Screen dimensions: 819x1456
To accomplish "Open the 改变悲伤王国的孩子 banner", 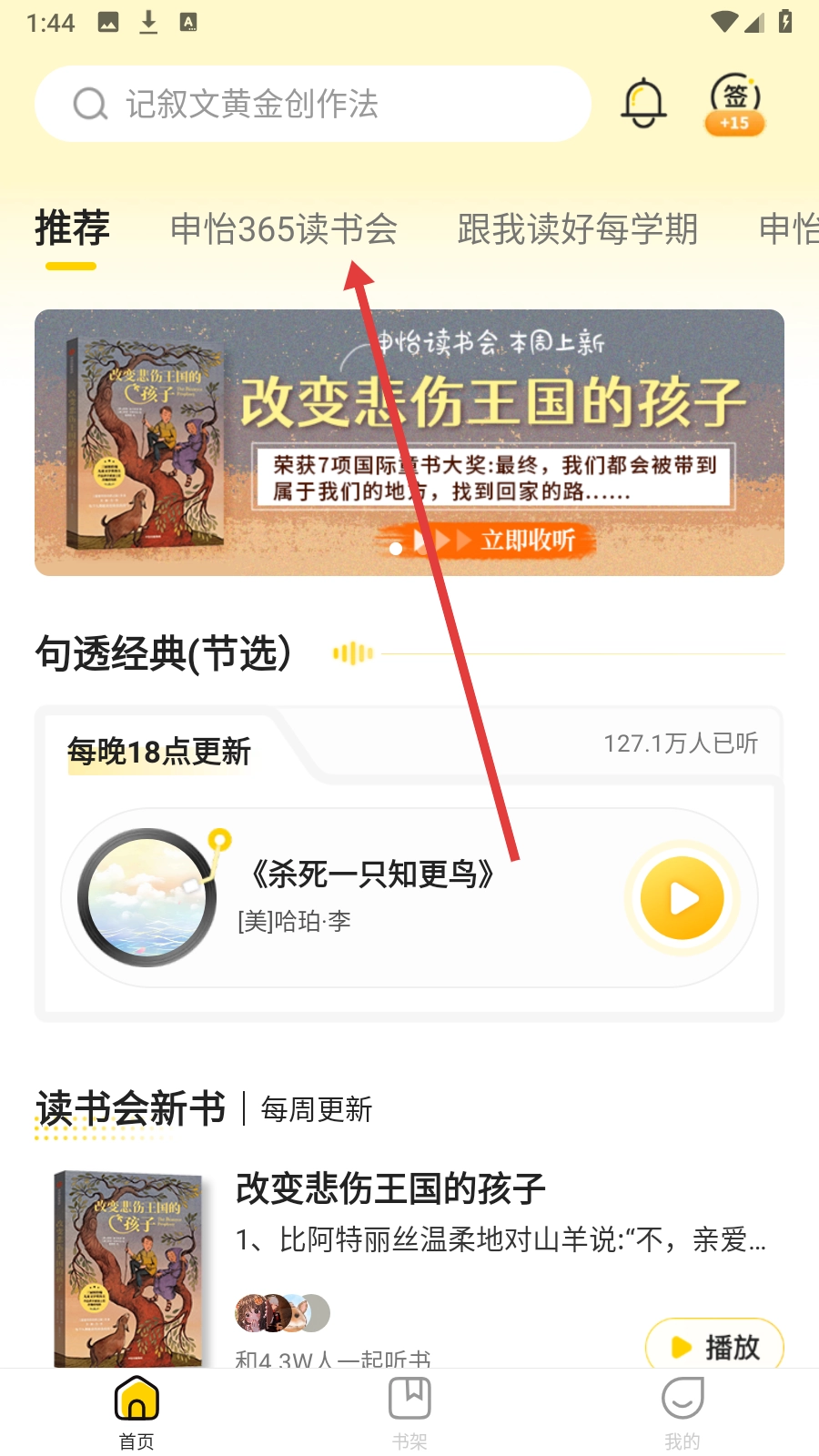I will pyautogui.click(x=409, y=442).
